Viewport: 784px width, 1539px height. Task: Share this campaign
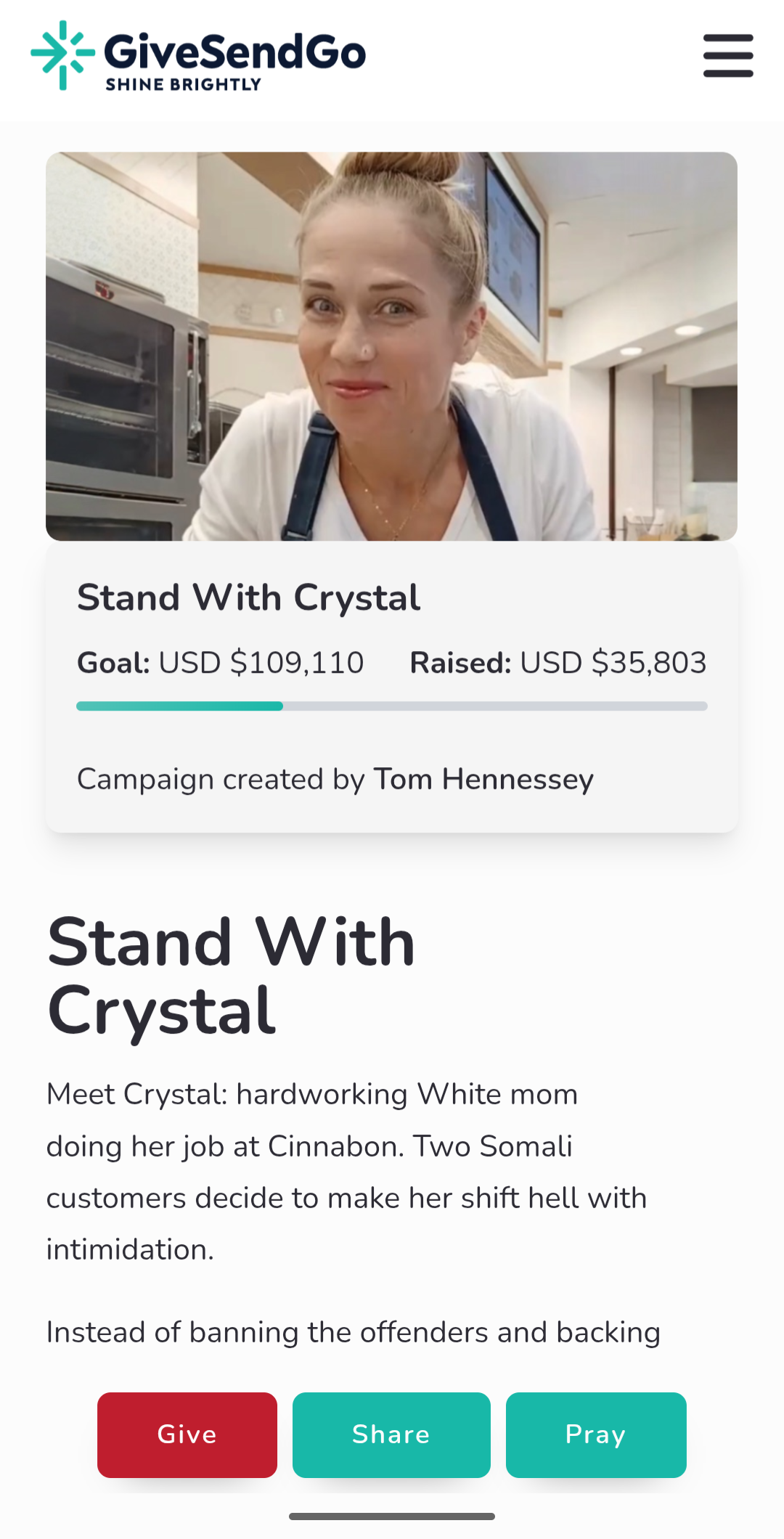point(391,1434)
